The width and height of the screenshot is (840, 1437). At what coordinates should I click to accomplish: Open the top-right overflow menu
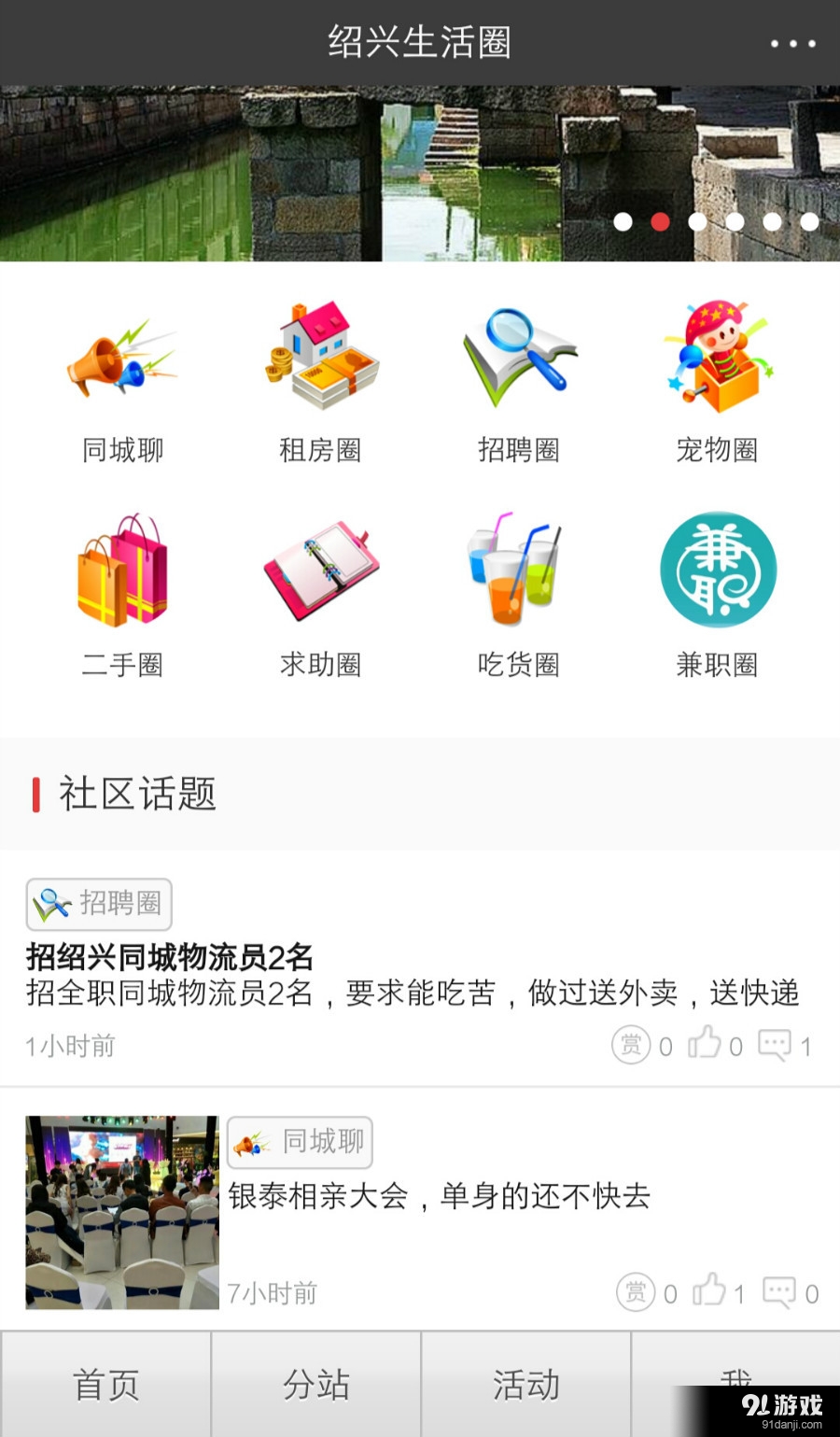(x=793, y=42)
